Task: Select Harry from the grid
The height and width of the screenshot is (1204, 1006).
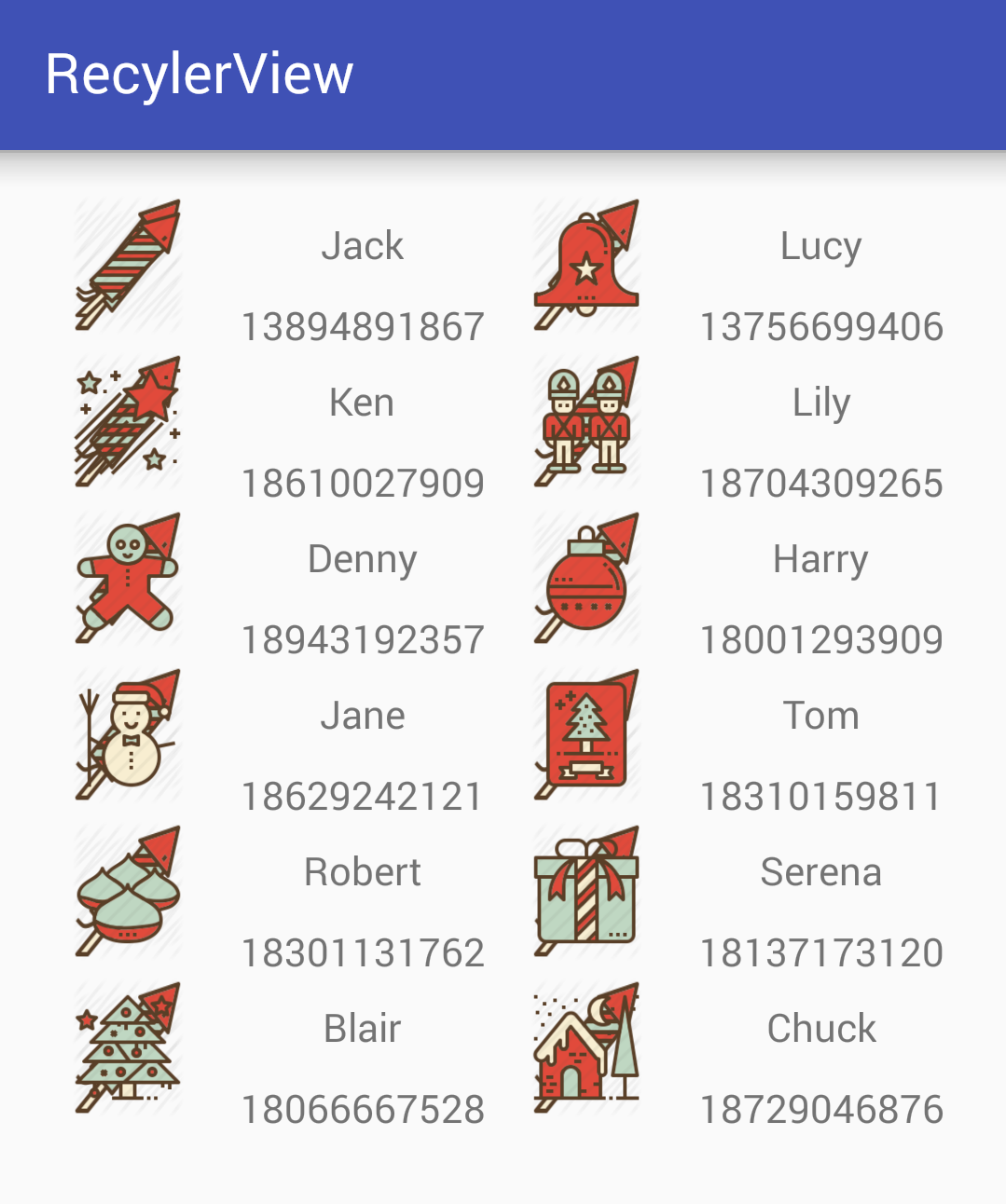Action: (820, 559)
